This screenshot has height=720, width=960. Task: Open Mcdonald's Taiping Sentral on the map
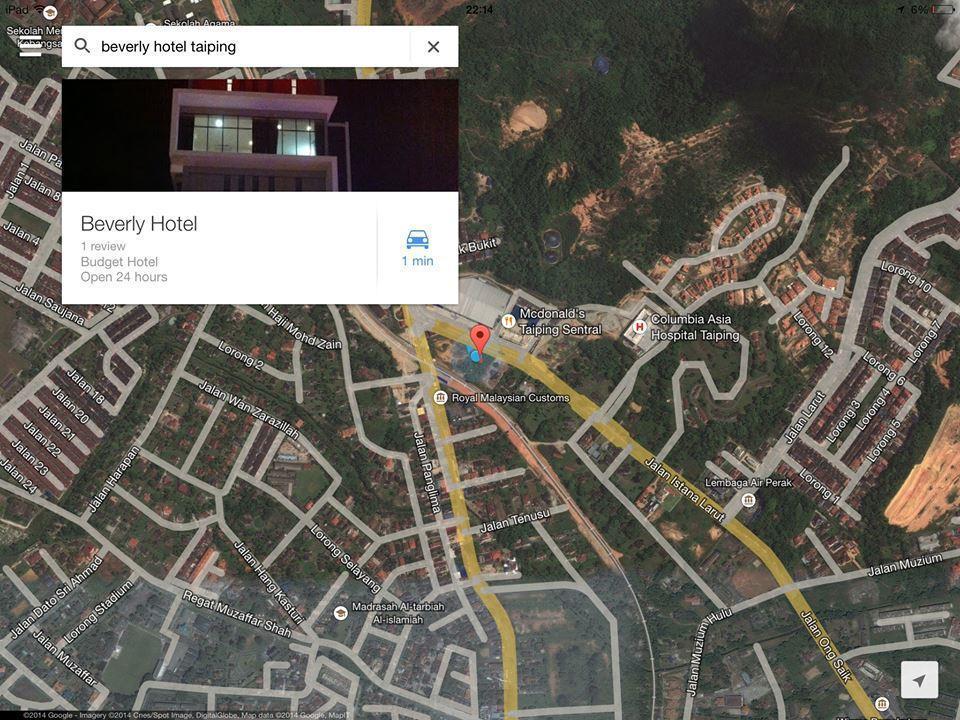(x=509, y=321)
